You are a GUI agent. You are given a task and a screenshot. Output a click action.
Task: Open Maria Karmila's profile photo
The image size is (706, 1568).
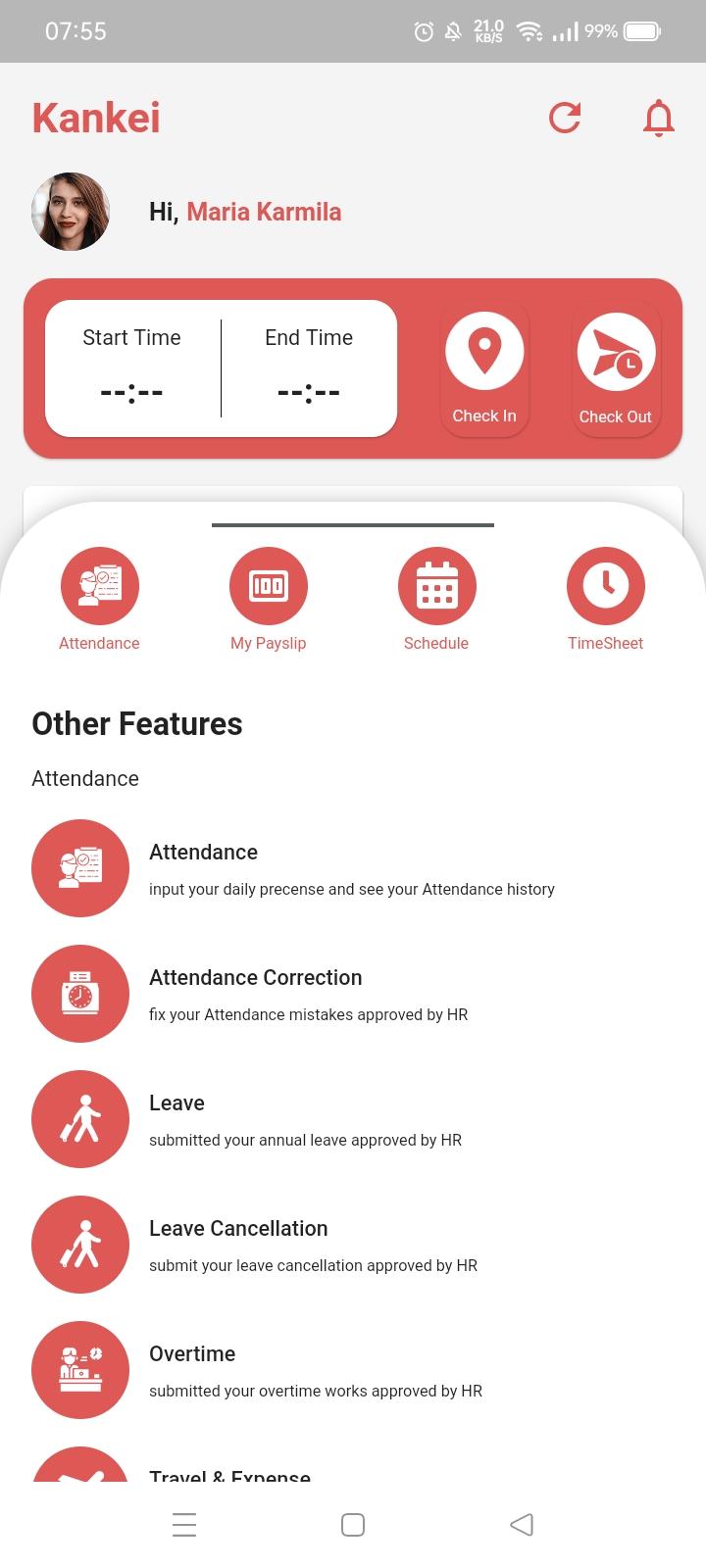click(x=71, y=212)
